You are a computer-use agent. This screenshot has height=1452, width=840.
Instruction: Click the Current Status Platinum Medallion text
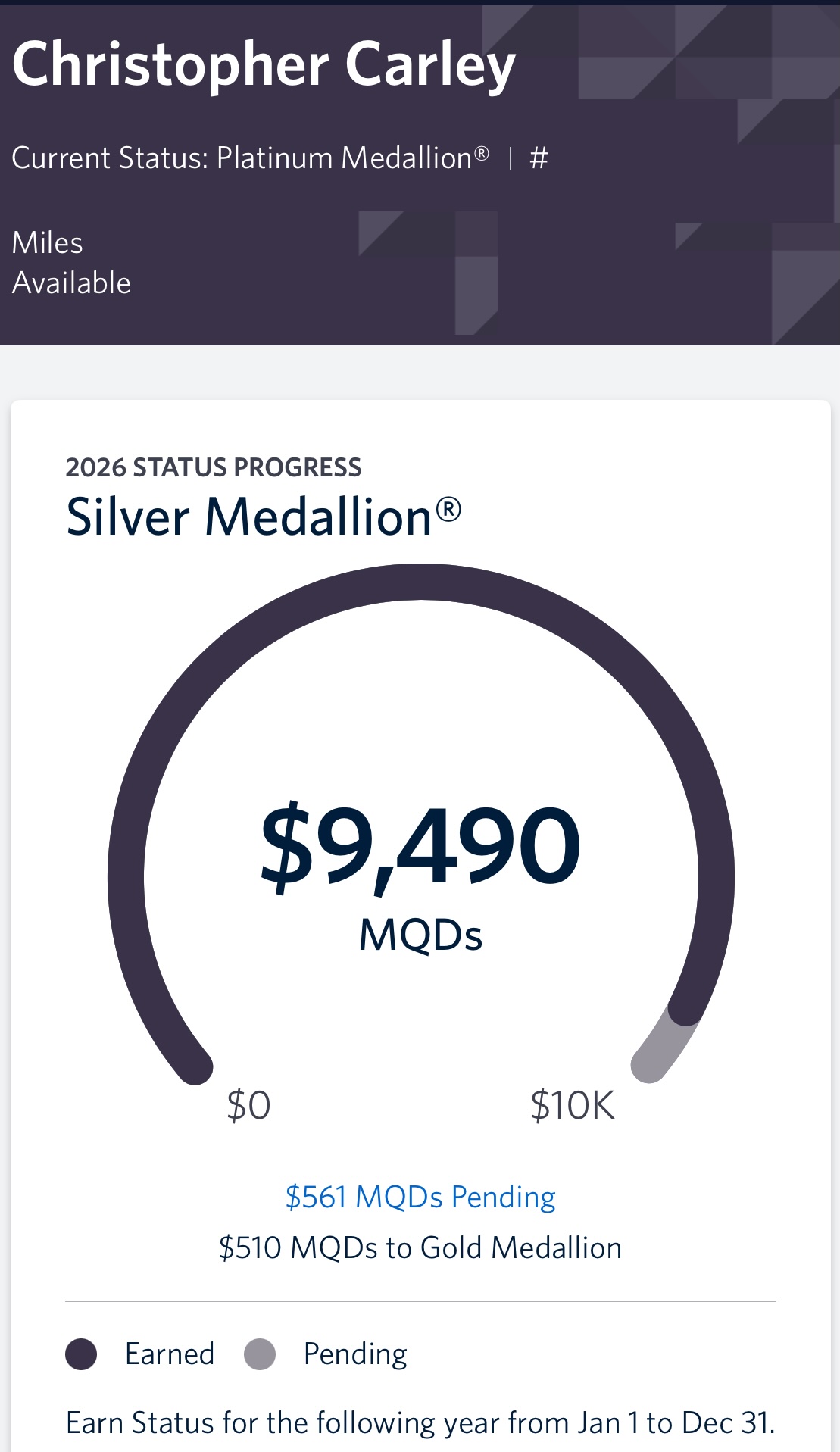(x=250, y=158)
